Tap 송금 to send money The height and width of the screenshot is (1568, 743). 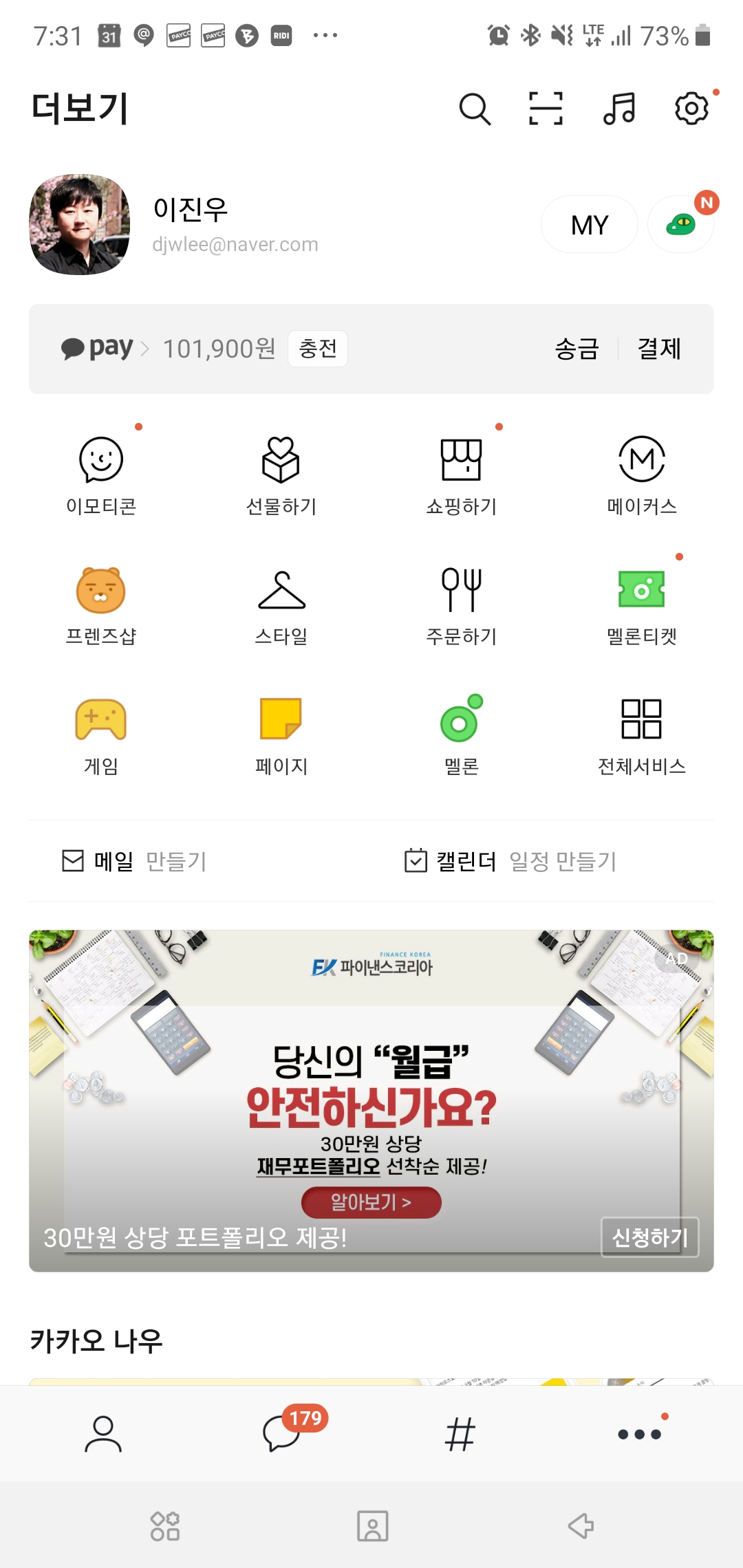pos(577,349)
